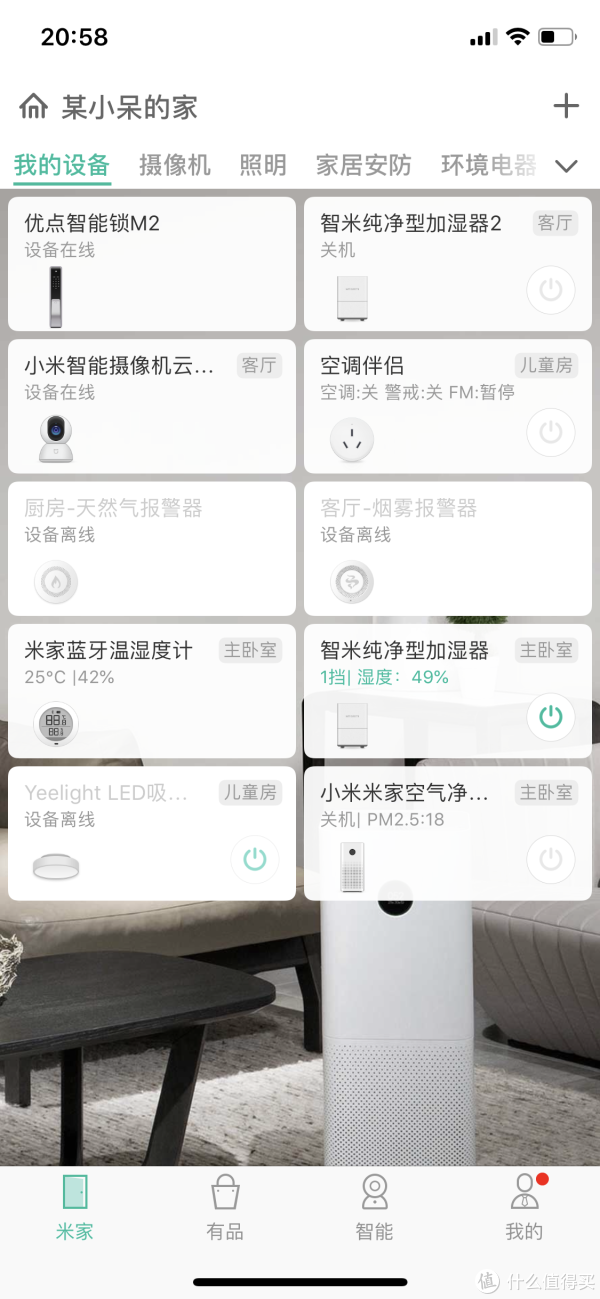
Task: Switch to the 我的 profile tab
Action: coord(523,1206)
